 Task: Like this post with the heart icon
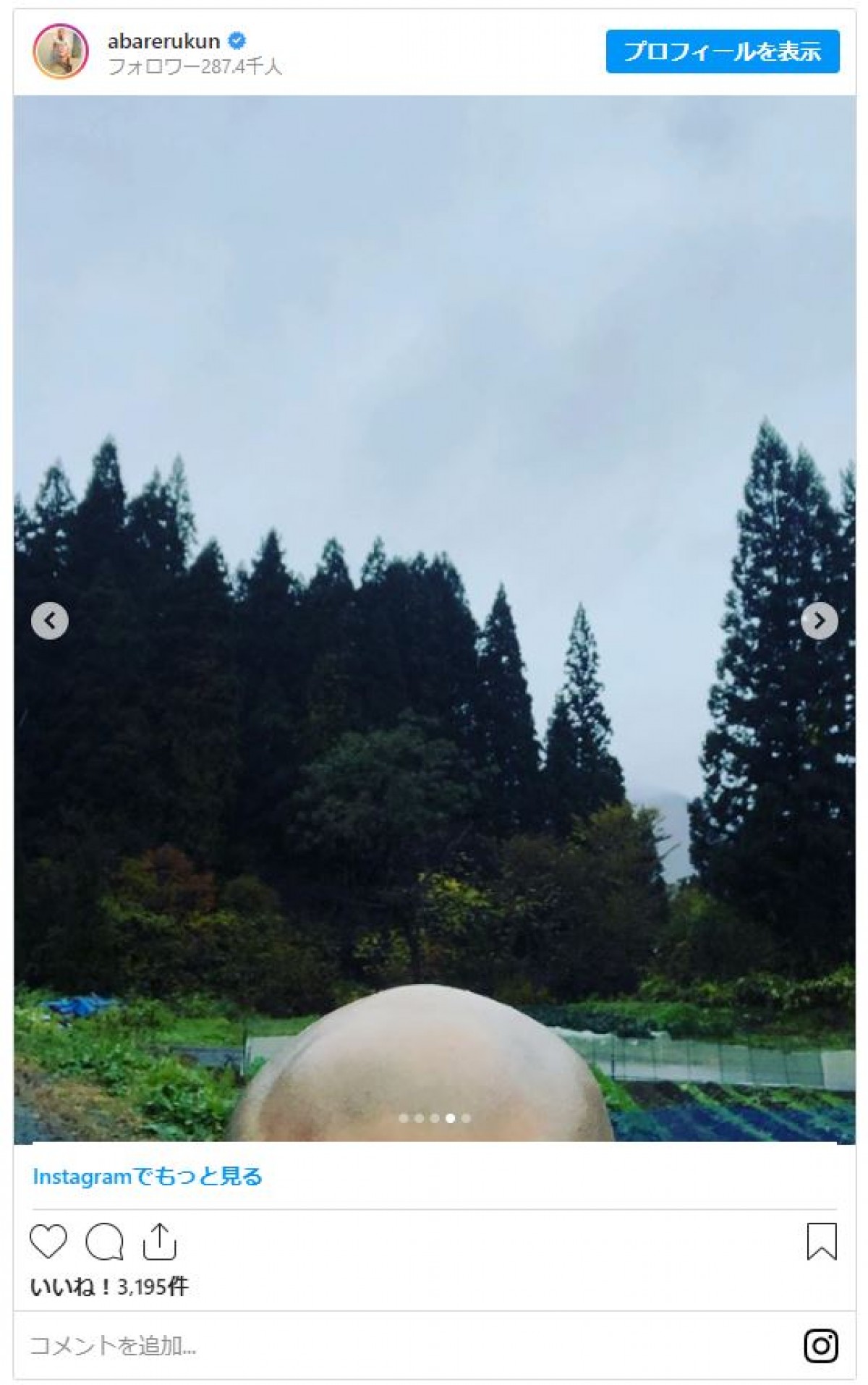(48, 1242)
